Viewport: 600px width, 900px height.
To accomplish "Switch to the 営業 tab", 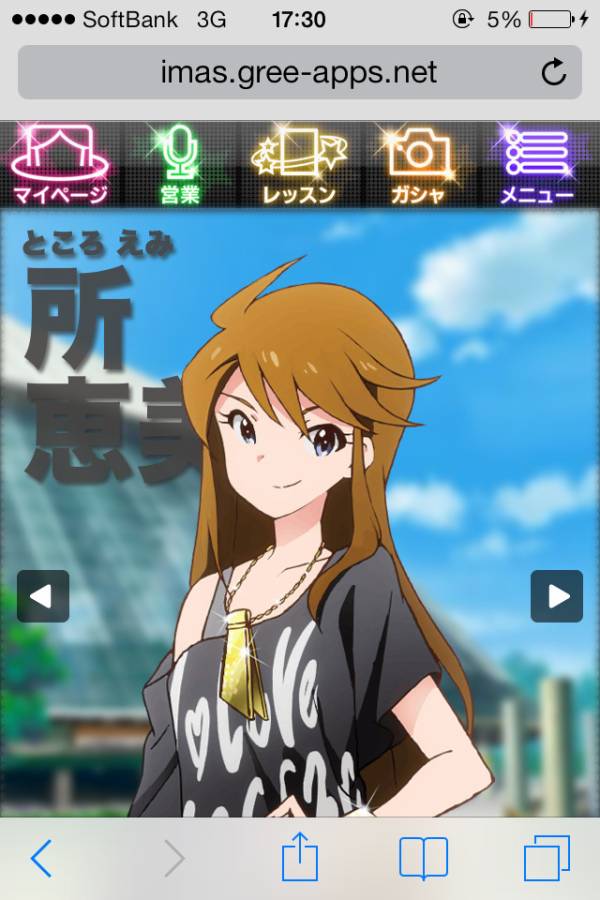I will coord(180,165).
